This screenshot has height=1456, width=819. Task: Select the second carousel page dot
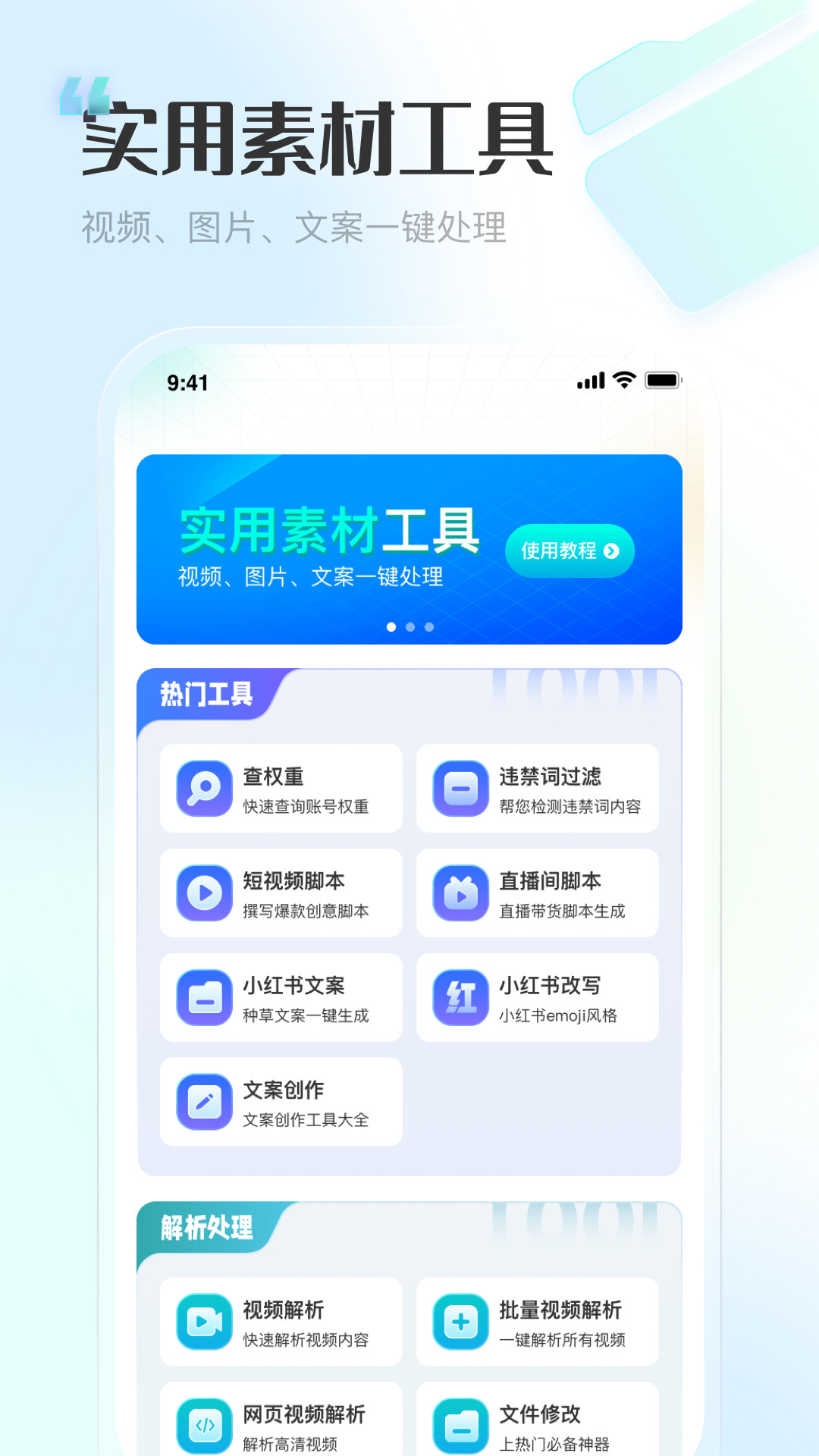410,626
